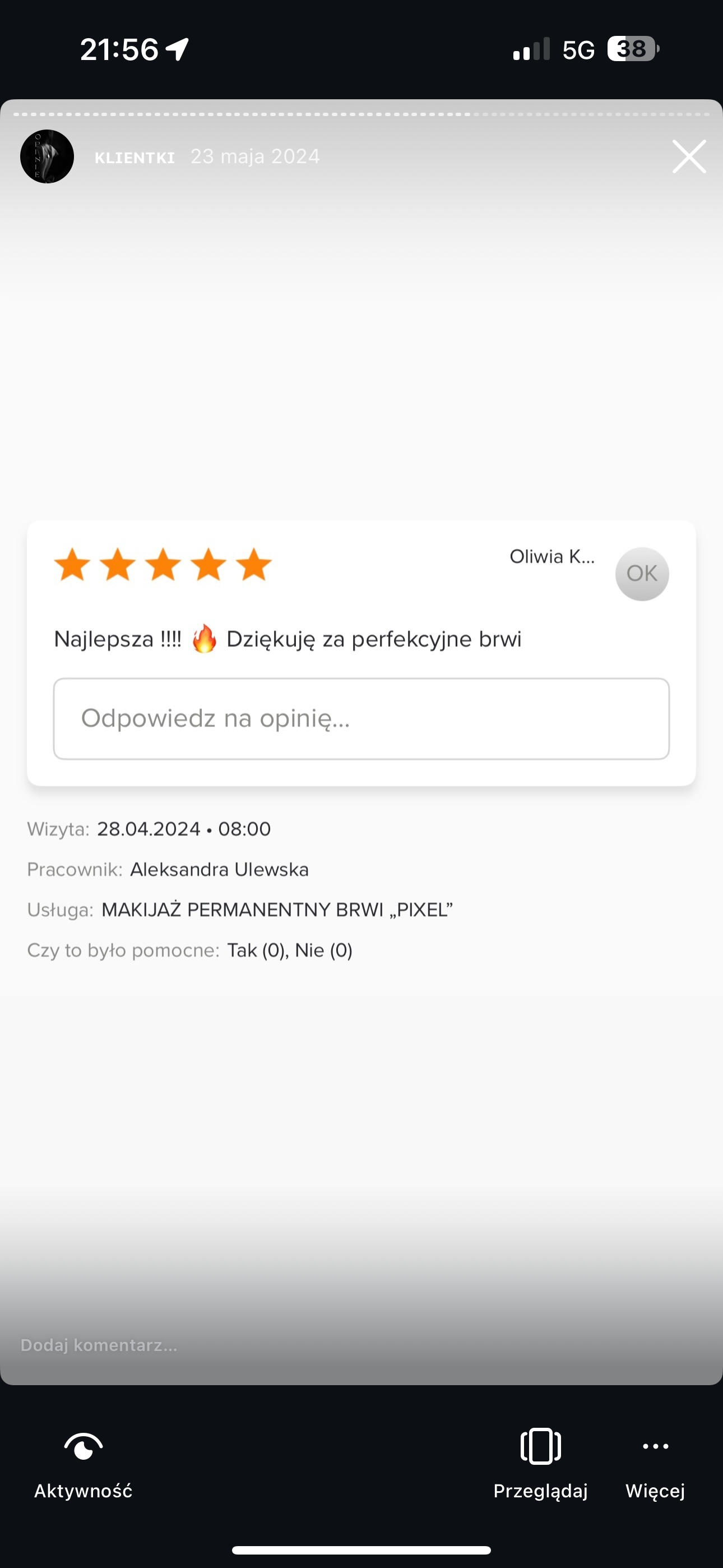Close the story highlight viewer
This screenshot has width=723, height=1568.
(x=689, y=156)
